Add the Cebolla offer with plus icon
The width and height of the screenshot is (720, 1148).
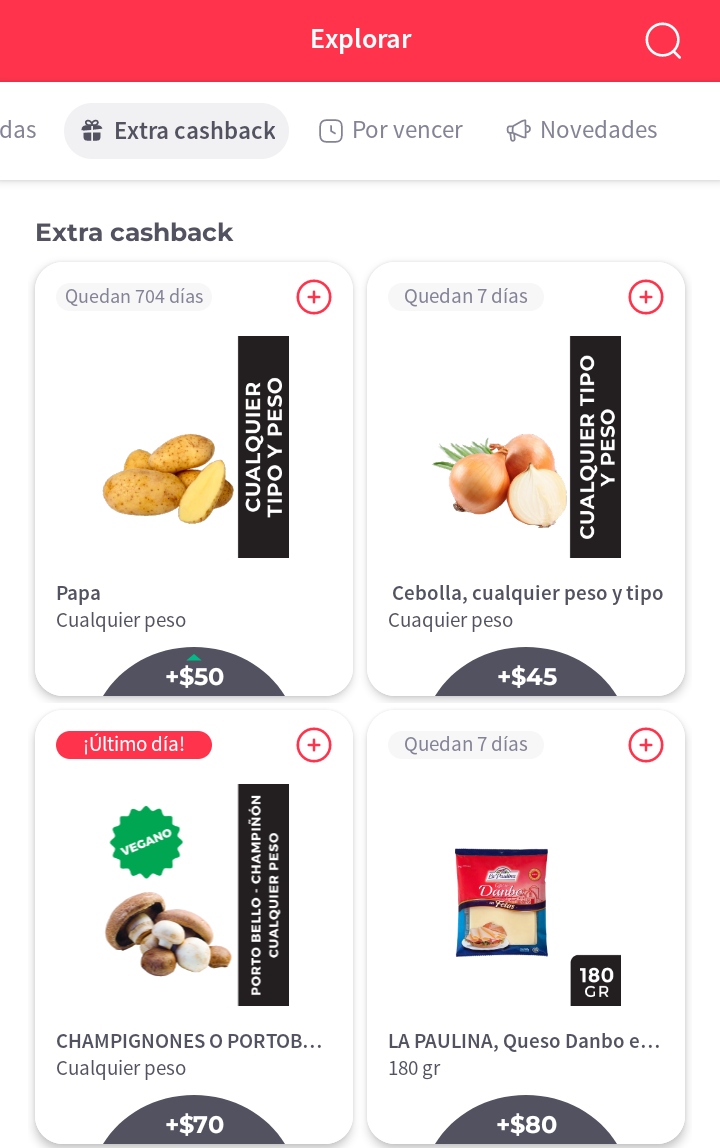click(x=645, y=297)
